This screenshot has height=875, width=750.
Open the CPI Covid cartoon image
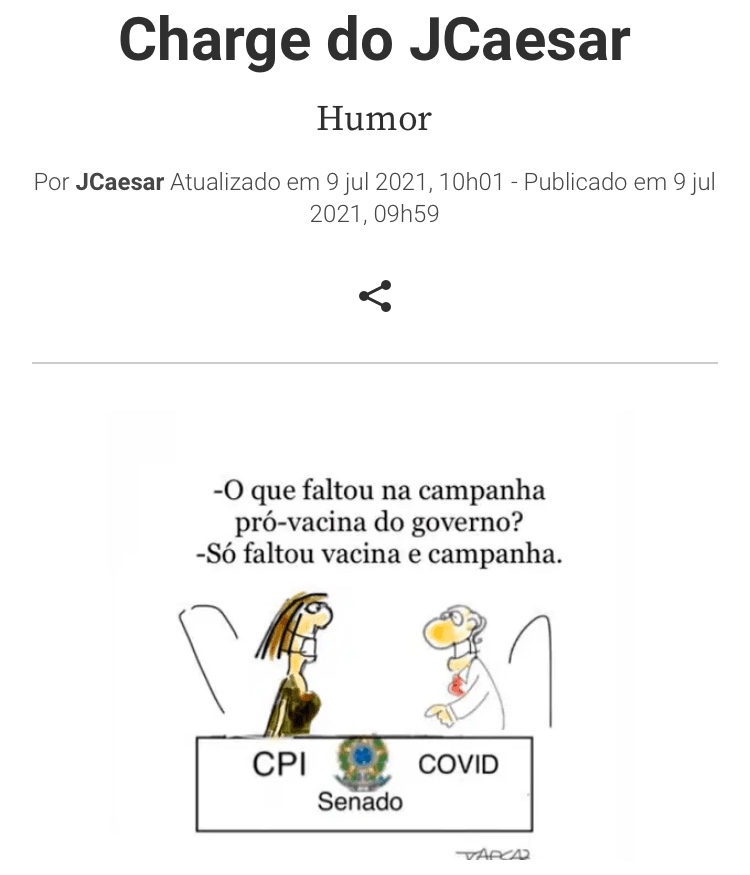[x=370, y=636]
